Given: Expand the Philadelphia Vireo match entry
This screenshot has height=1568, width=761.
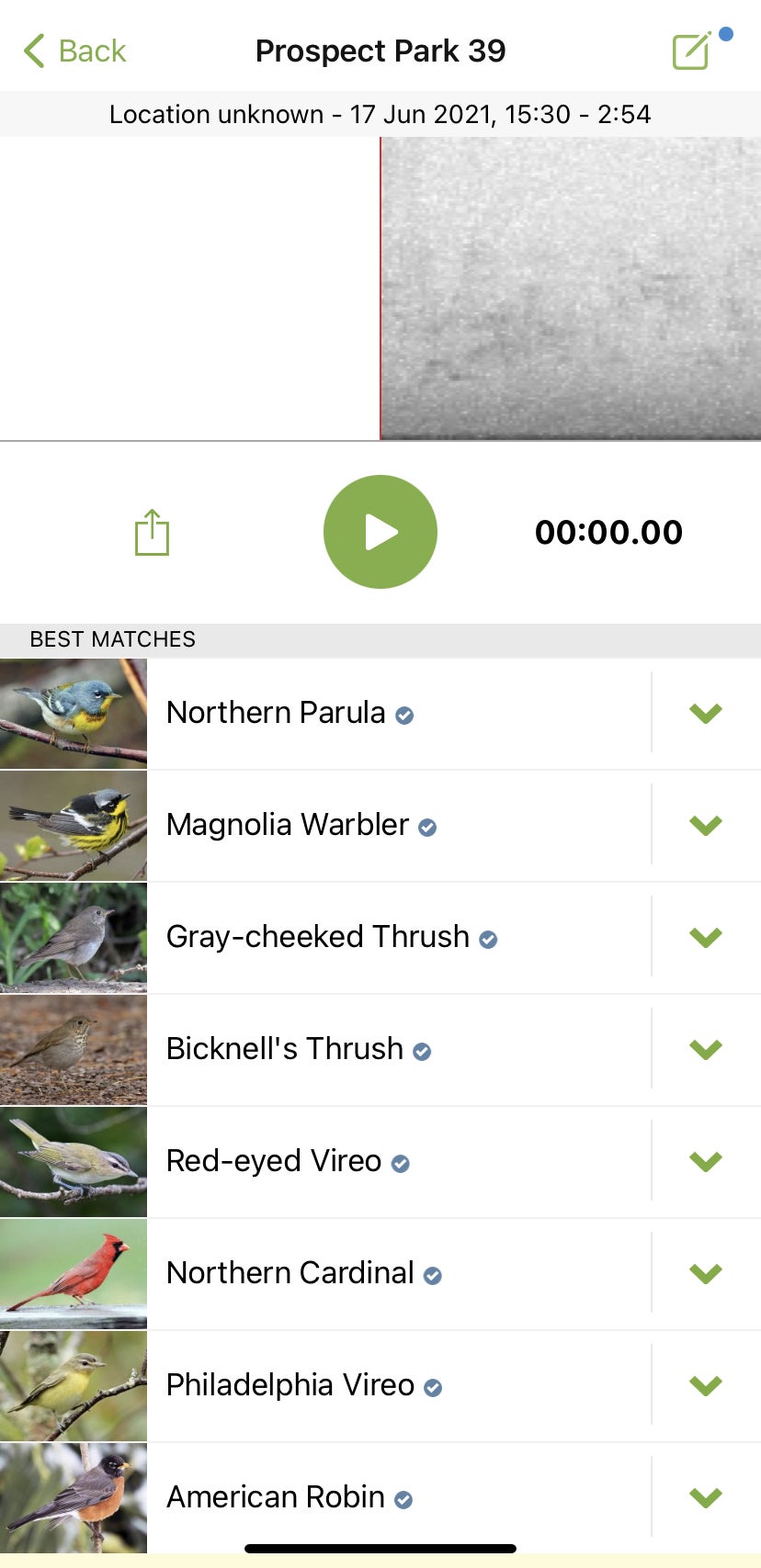Looking at the screenshot, I should coord(705,1385).
